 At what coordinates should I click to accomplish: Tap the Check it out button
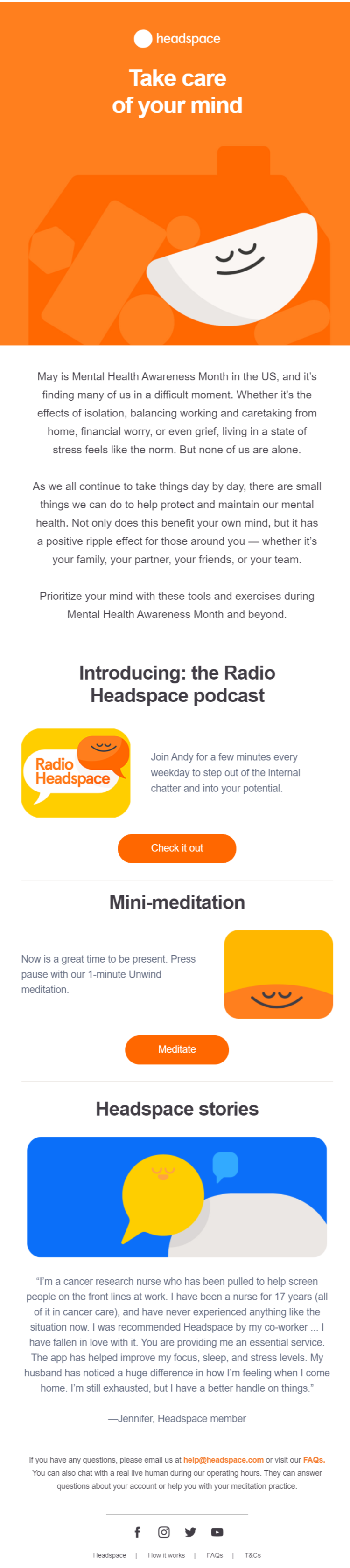click(176, 848)
